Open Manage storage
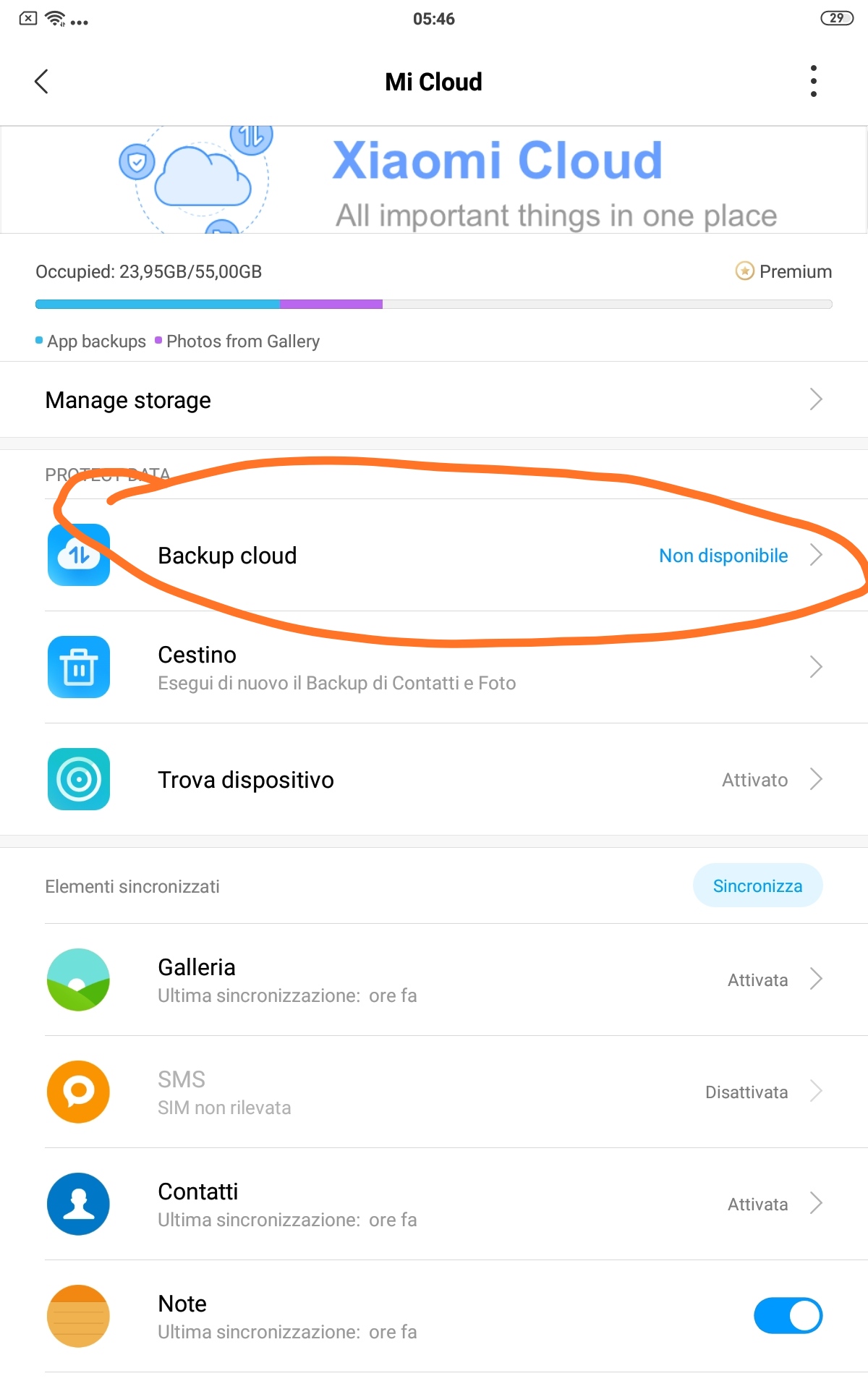The image size is (868, 1389). tap(434, 400)
